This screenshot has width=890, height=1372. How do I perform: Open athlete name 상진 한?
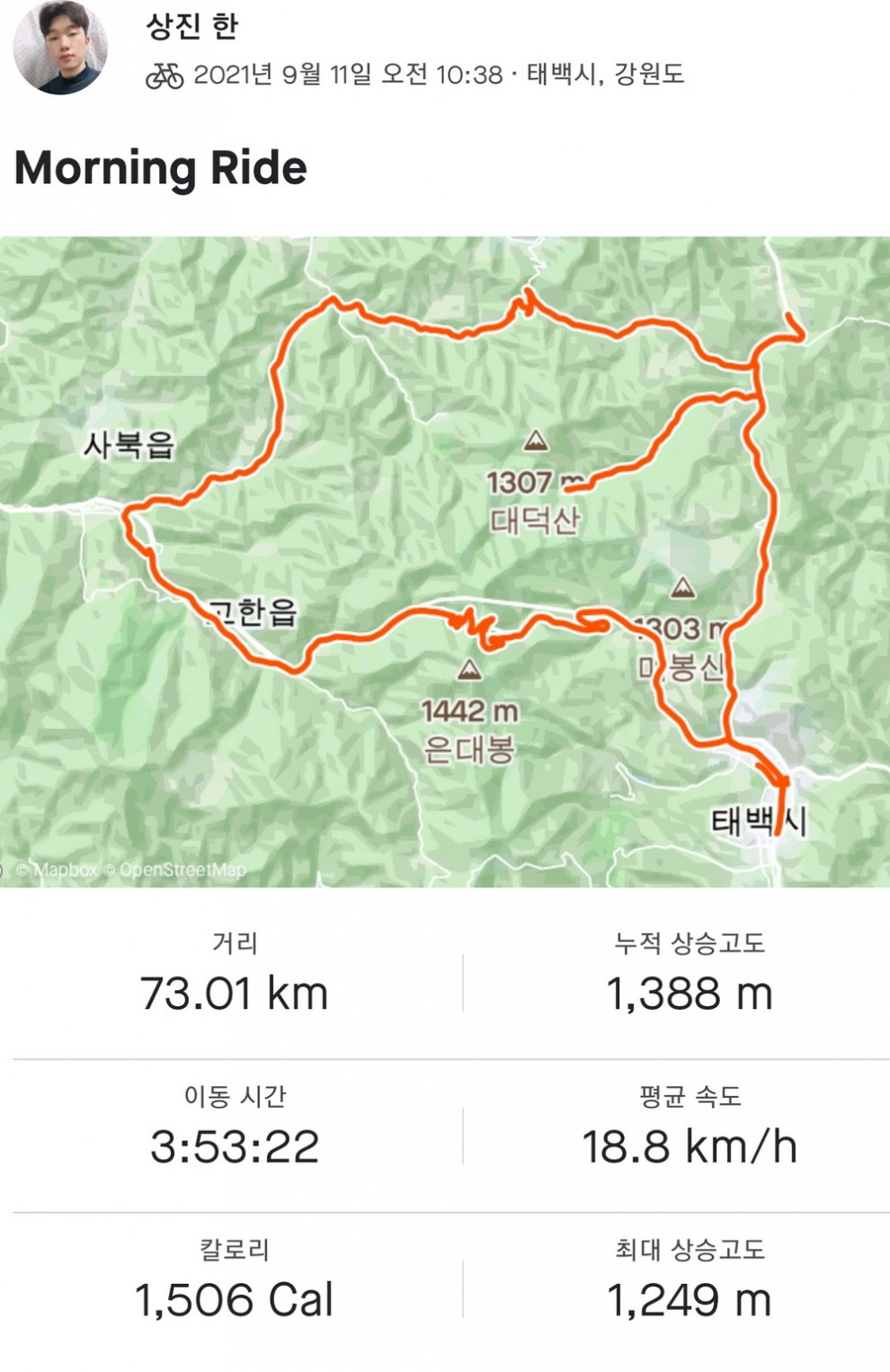191,25
